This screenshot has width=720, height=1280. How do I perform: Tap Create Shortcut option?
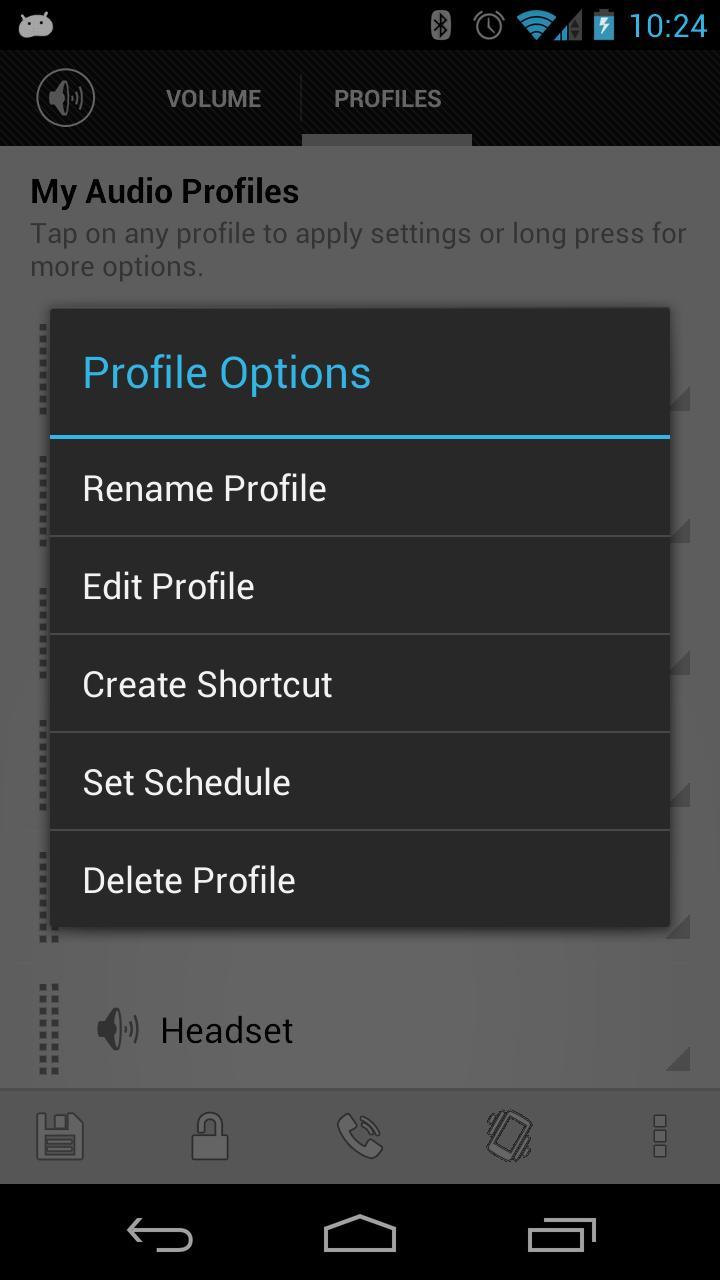pyautogui.click(x=360, y=684)
